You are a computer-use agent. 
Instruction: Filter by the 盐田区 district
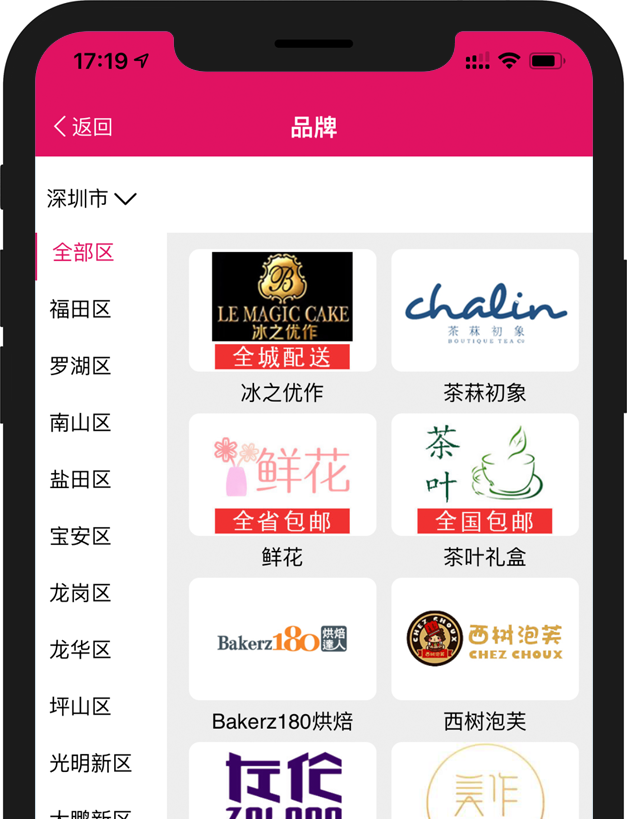pyautogui.click(x=80, y=480)
